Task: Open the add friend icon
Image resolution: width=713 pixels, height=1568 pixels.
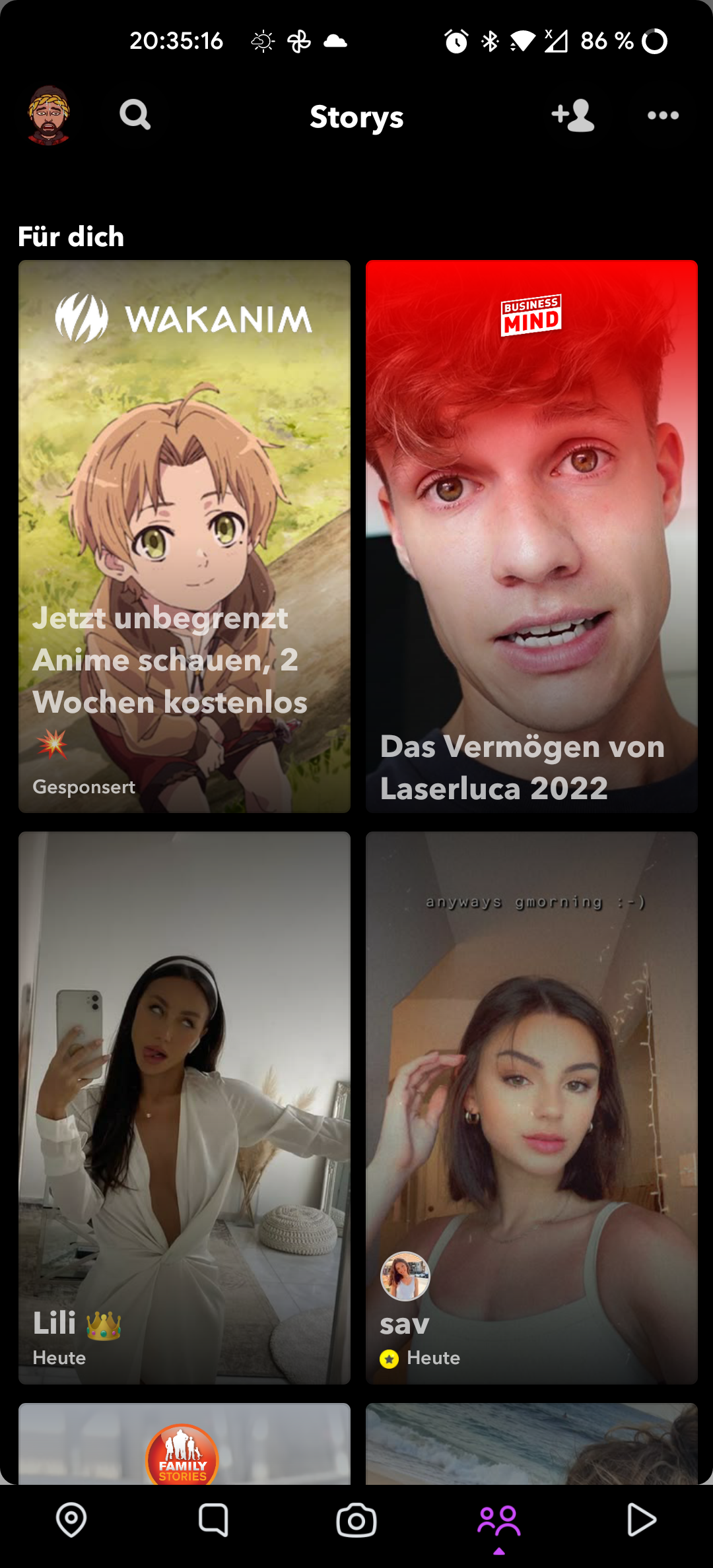Action: point(573,115)
